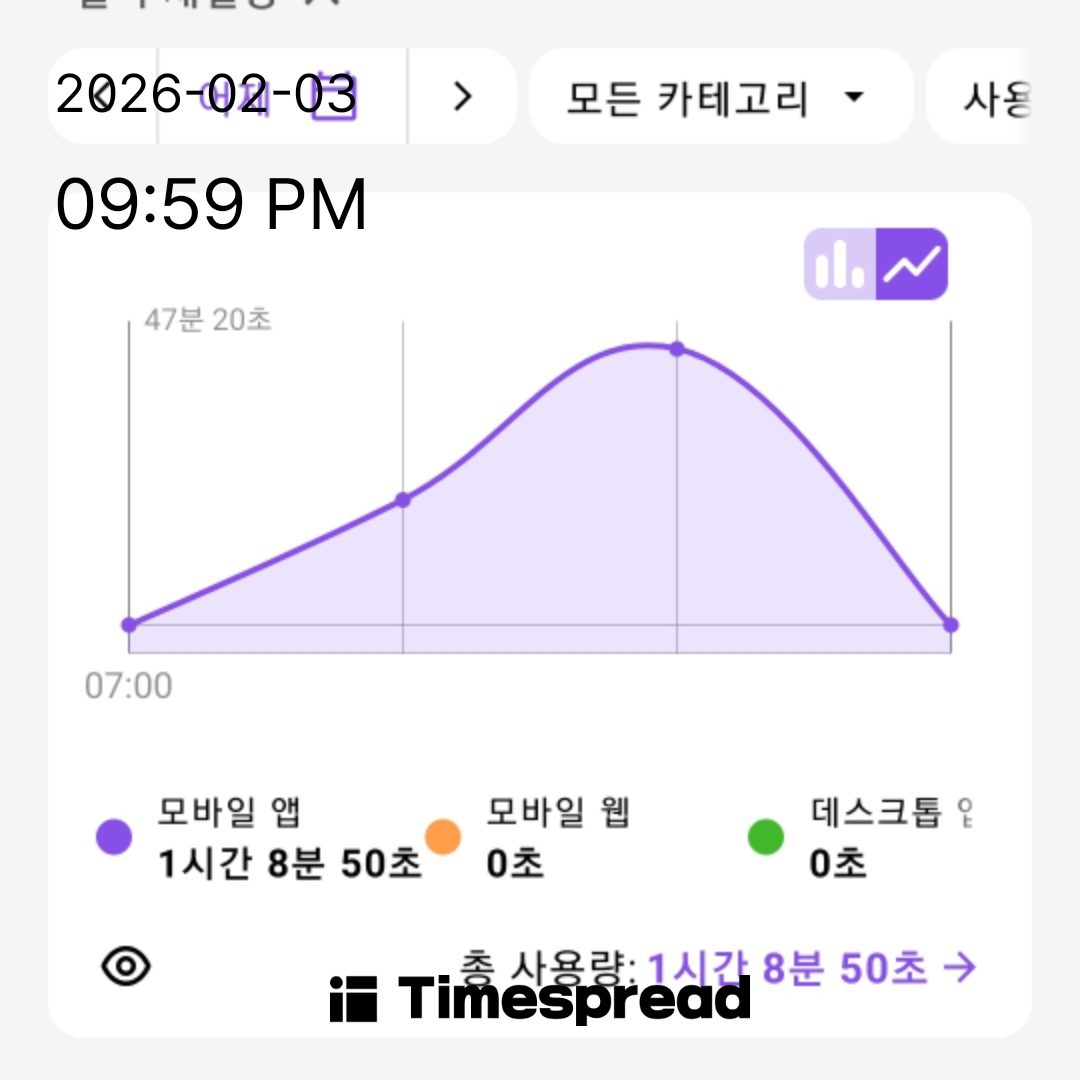The width and height of the screenshot is (1080, 1080).
Task: Select the line chart view
Action: 912,264
